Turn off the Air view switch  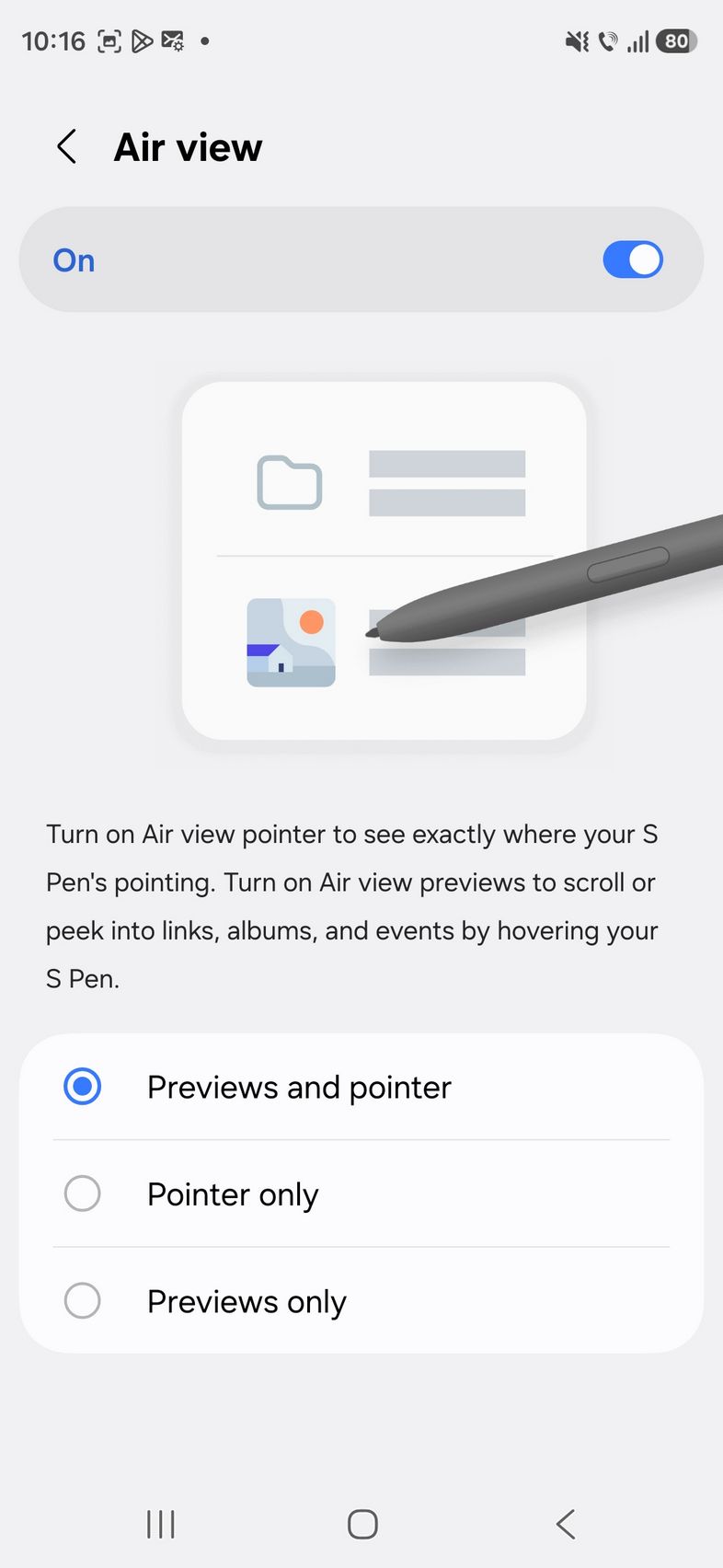(x=632, y=259)
